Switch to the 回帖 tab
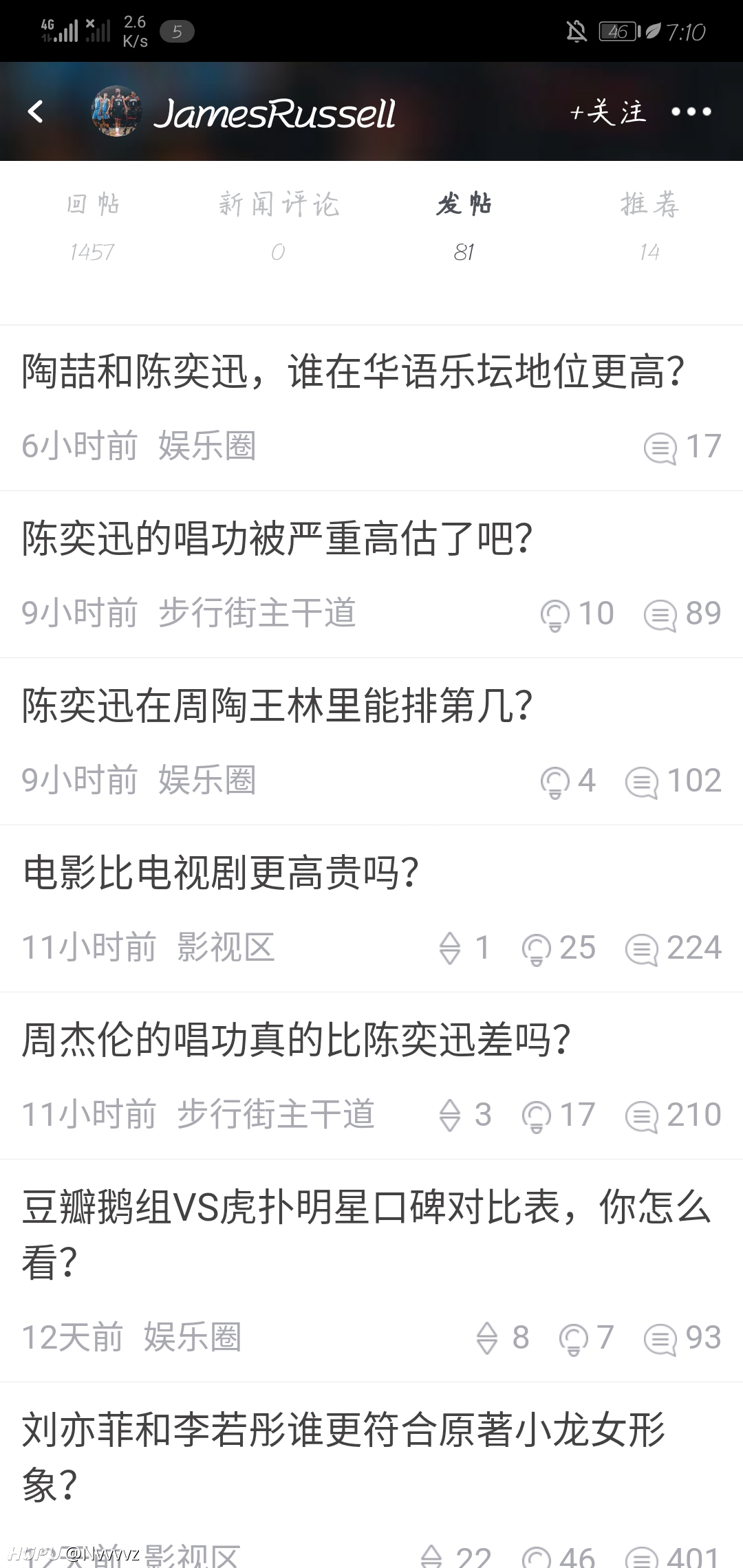The height and width of the screenshot is (1568, 743). click(92, 227)
